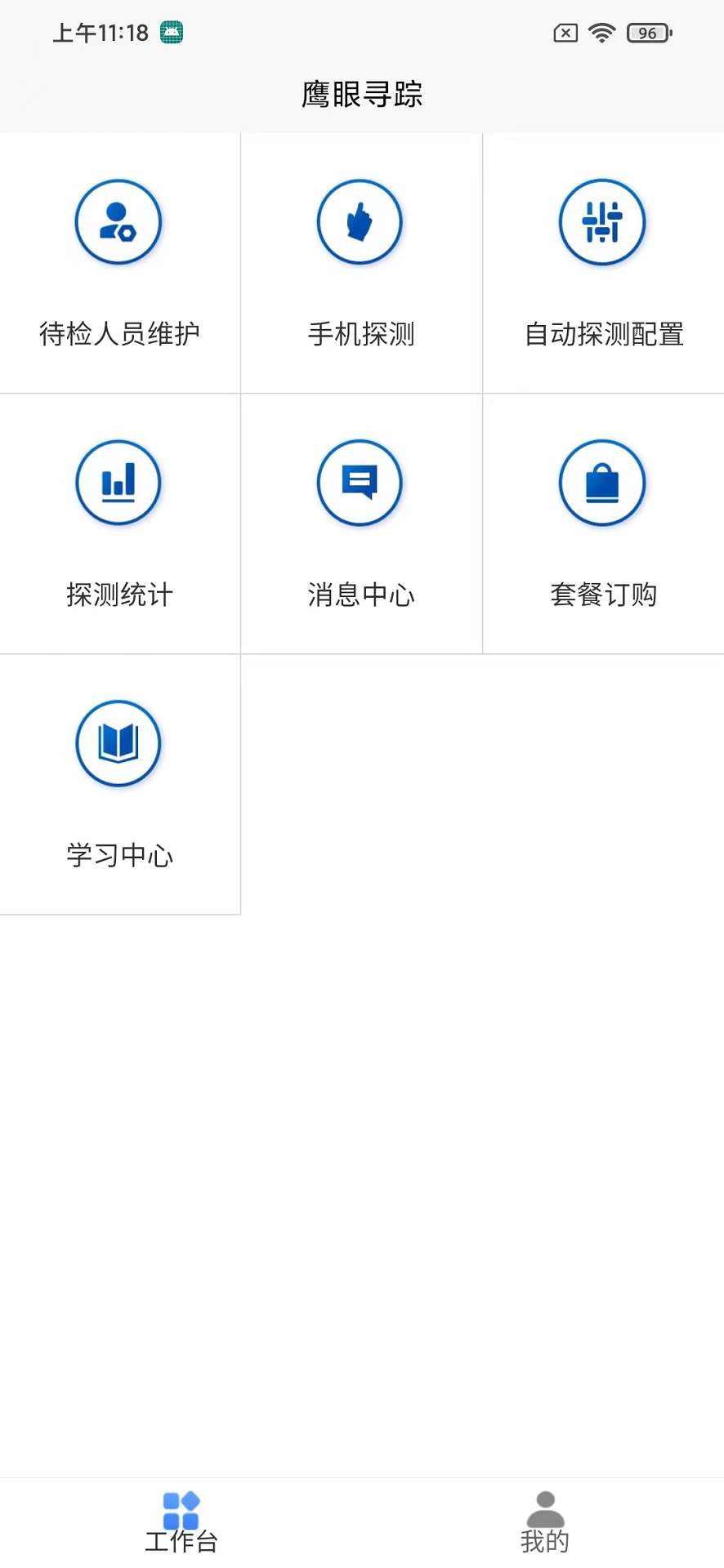Click the 待检人员维护 text label
Image resolution: width=724 pixels, height=1568 pixels.
click(x=119, y=333)
